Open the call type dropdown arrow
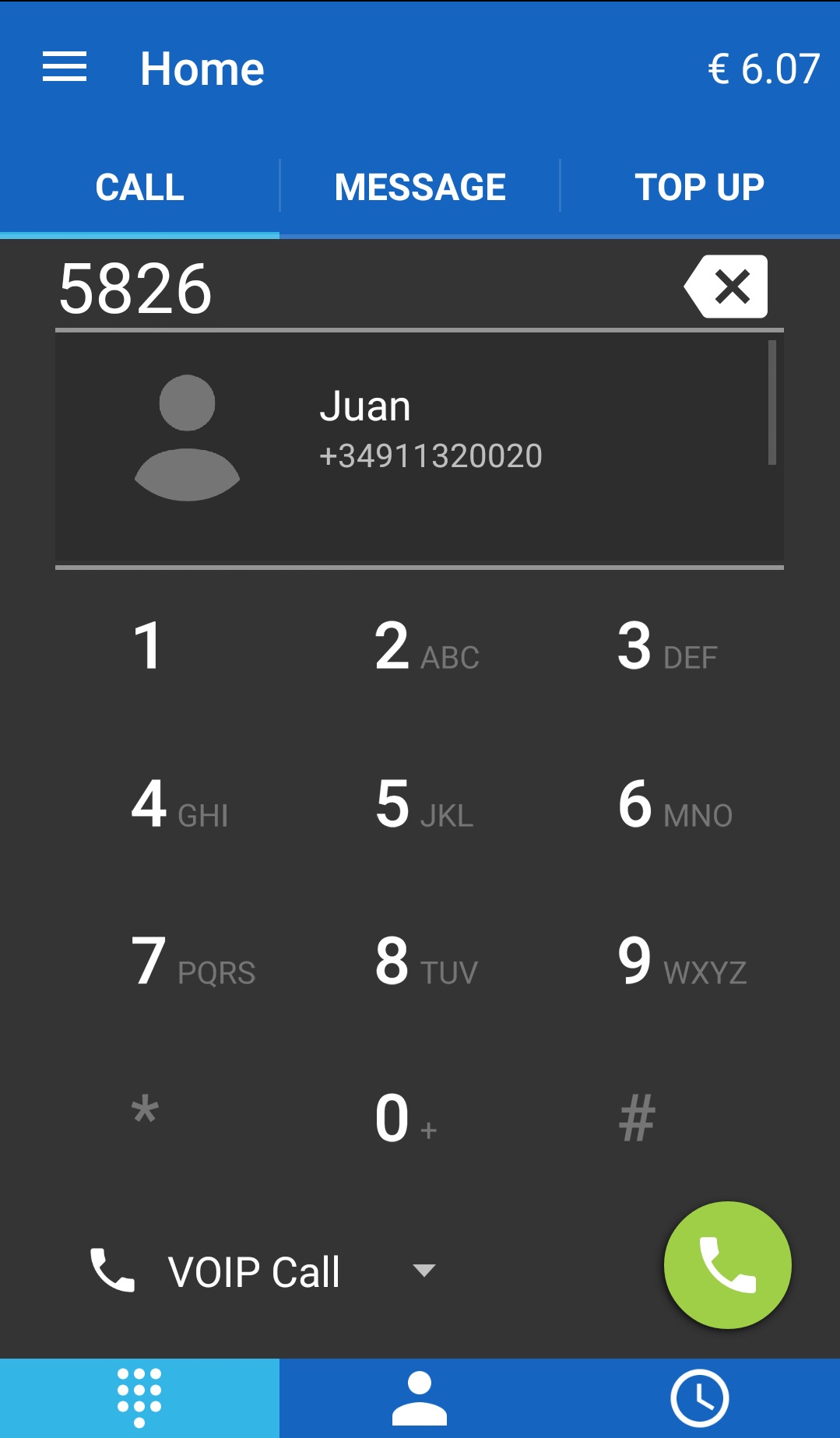 pos(424,1271)
